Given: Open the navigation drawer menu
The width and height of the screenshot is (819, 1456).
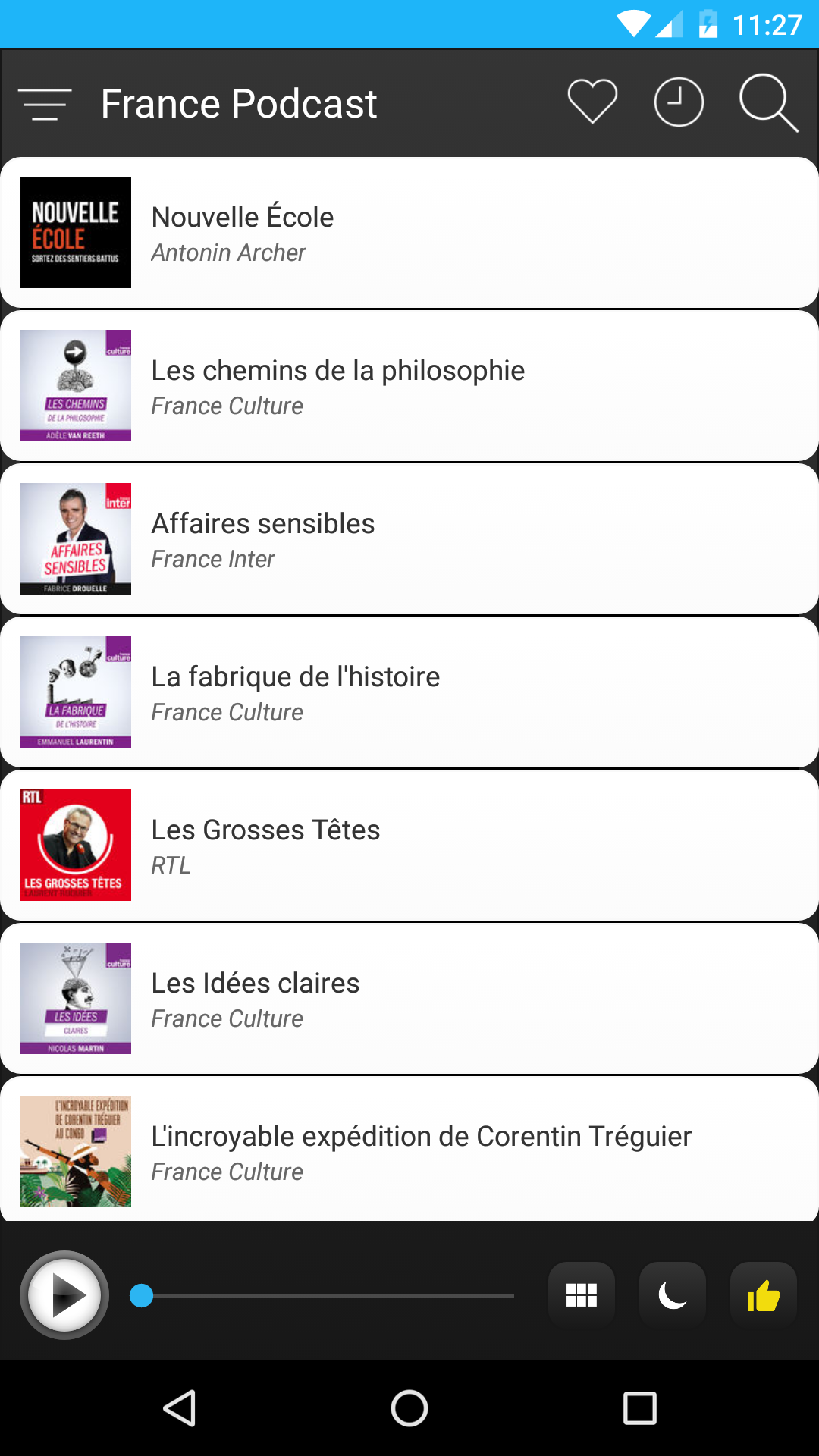Looking at the screenshot, I should point(45,104).
